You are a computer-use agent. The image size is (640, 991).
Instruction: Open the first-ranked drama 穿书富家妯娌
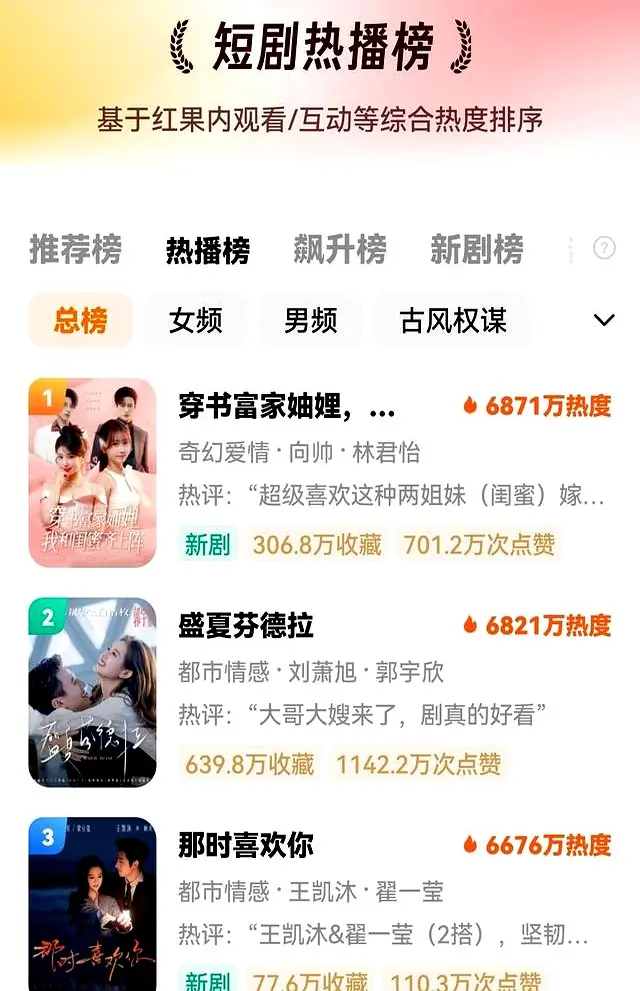pyautogui.click(x=286, y=408)
